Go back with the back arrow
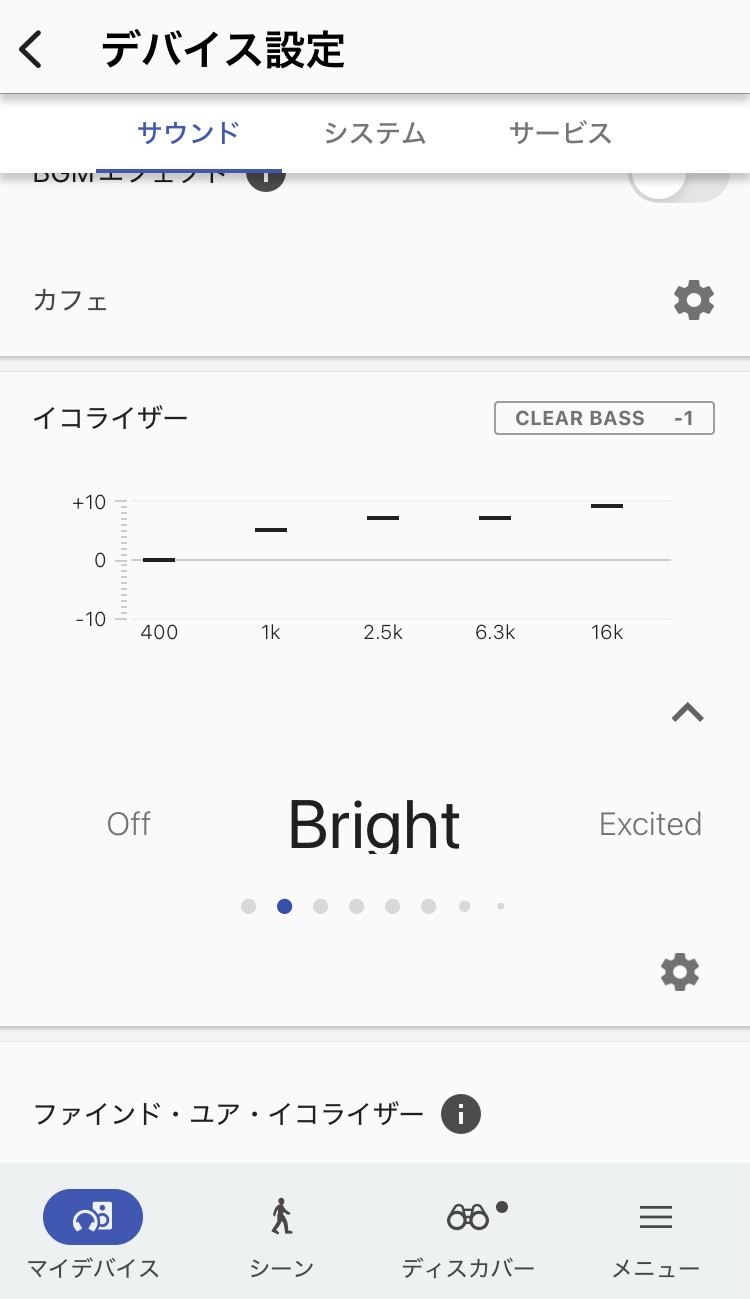 coord(30,47)
